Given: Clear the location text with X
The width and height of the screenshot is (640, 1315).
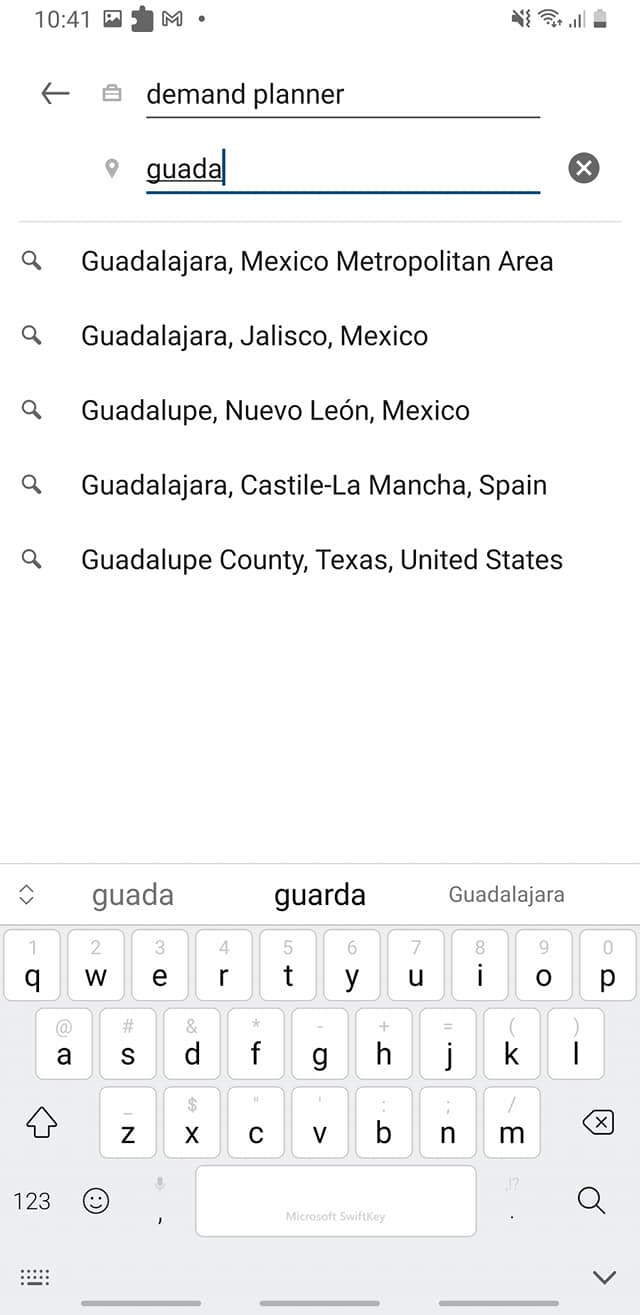Looking at the screenshot, I should 584,168.
